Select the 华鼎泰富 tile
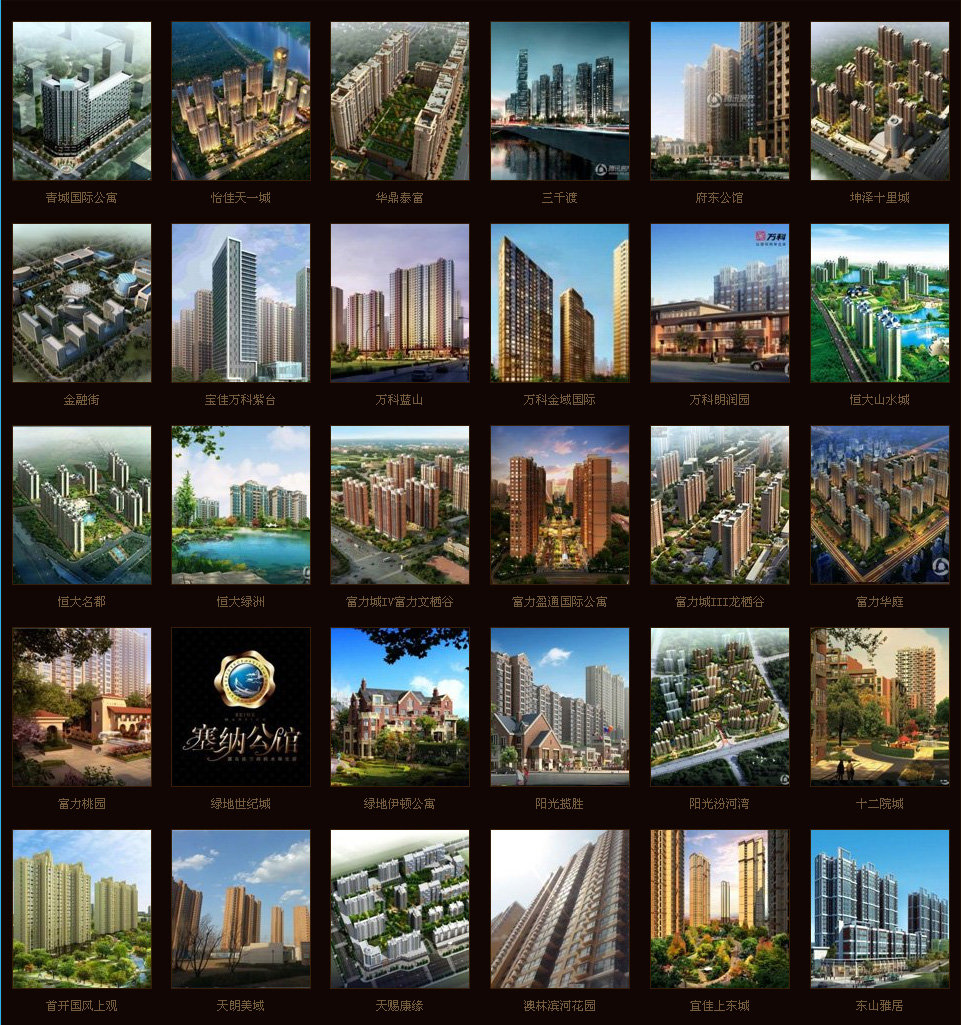Viewport: 961px width, 1025px height. click(x=400, y=101)
